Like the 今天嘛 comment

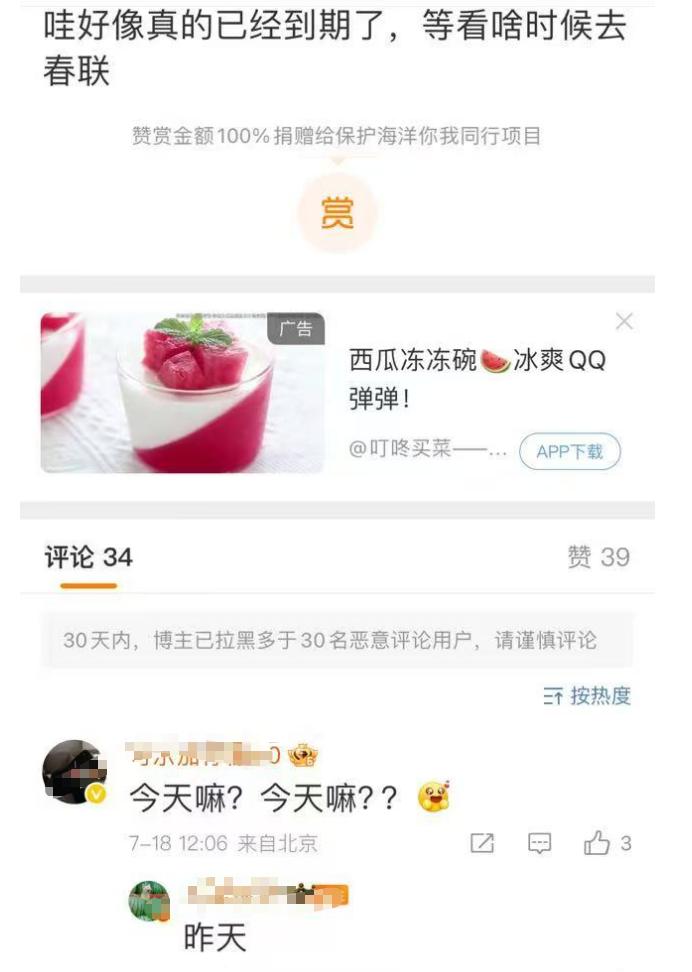point(598,844)
